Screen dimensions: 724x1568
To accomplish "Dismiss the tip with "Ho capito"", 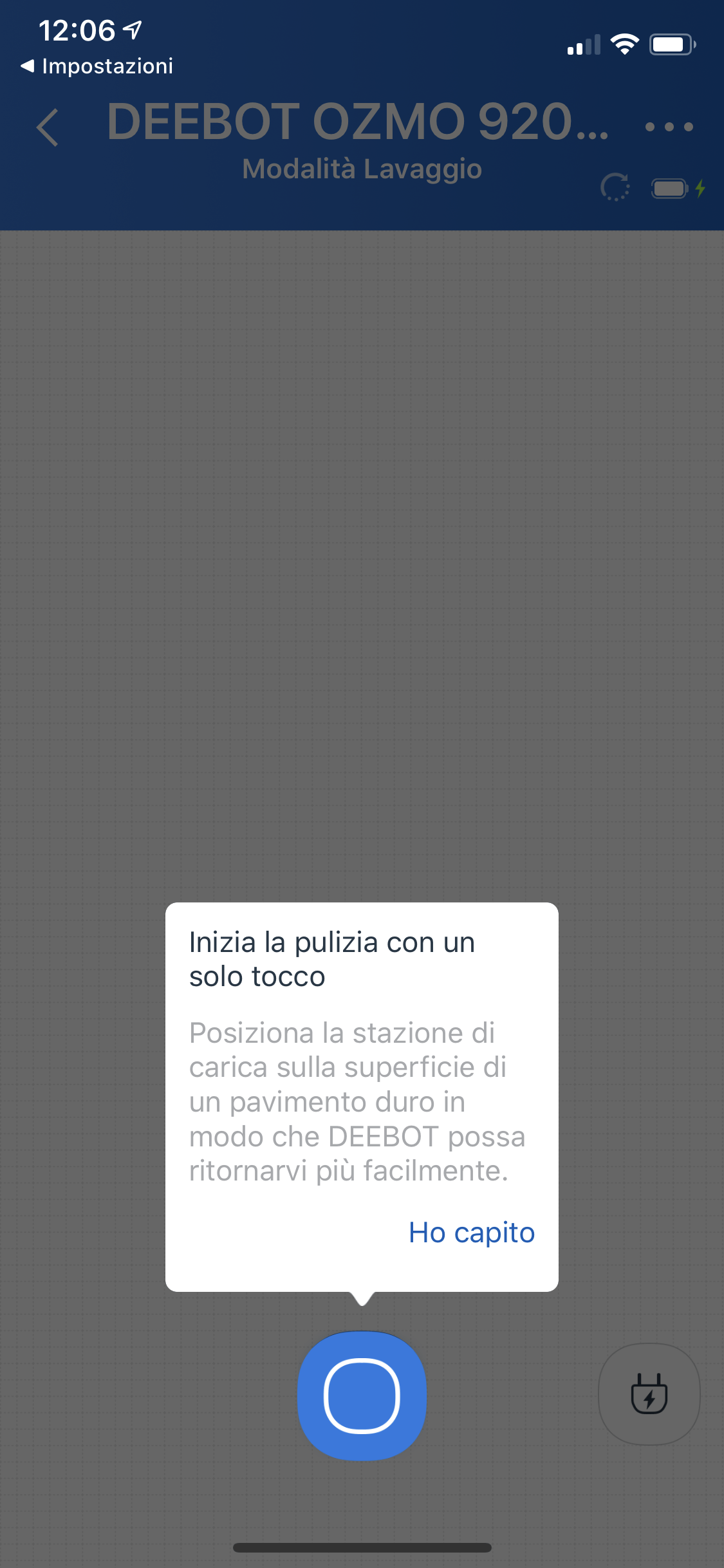I will point(472,1233).
